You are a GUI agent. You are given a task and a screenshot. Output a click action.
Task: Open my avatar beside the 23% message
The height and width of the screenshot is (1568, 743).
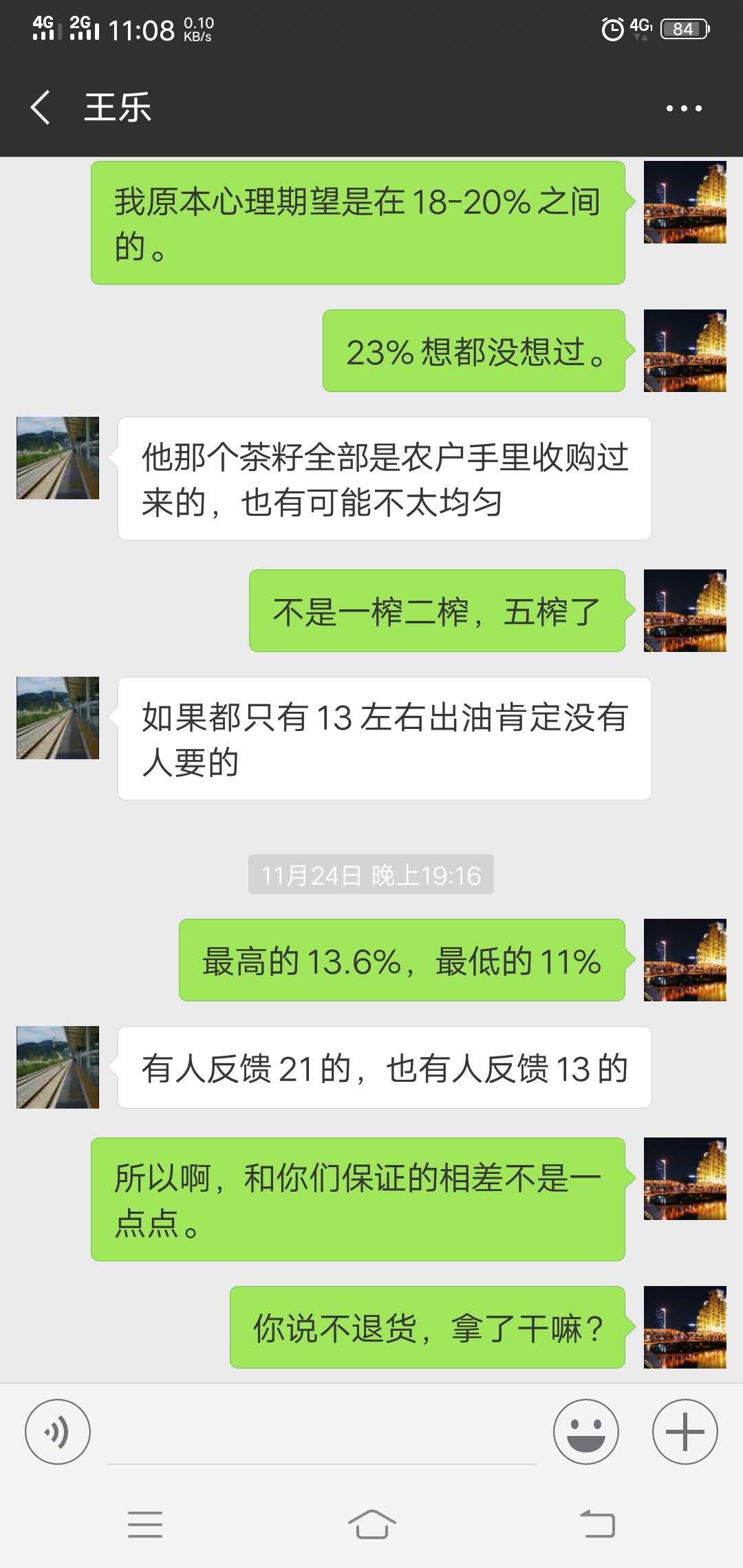click(x=685, y=351)
